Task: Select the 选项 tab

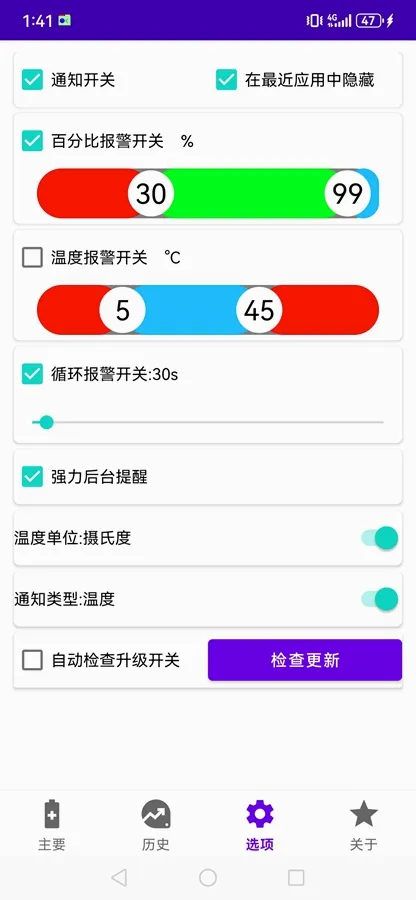Action: tap(260, 824)
